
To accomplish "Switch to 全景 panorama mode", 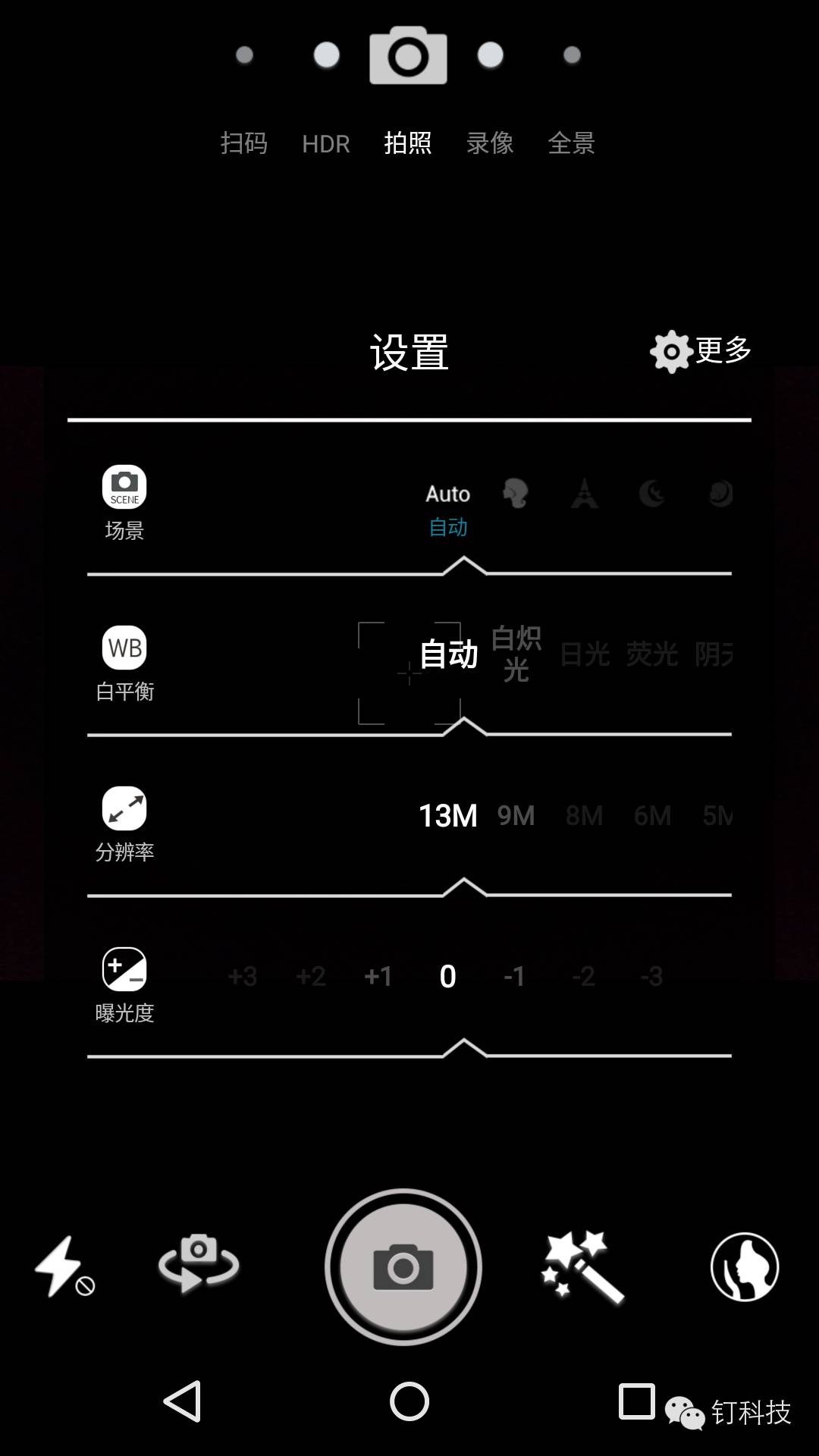I will pyautogui.click(x=571, y=143).
